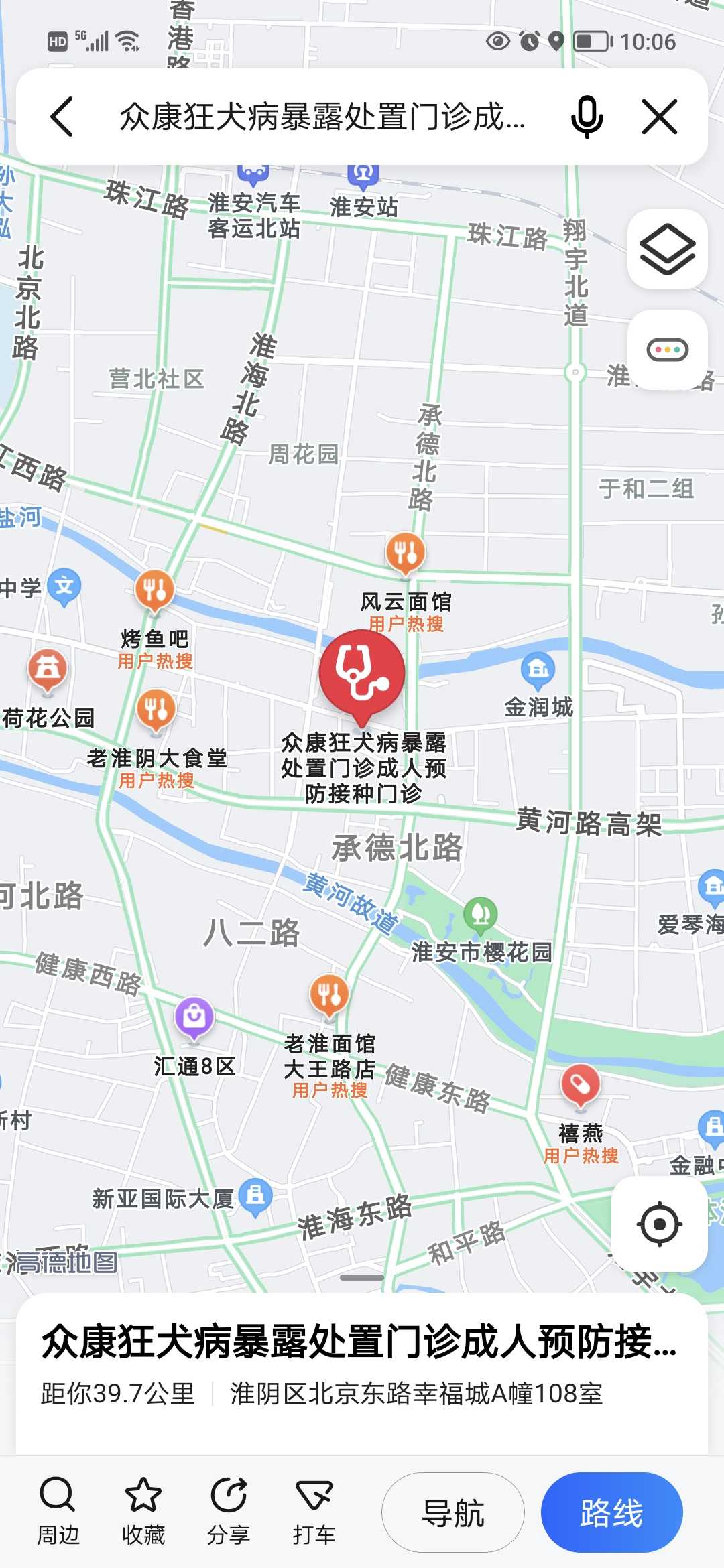Start navigation with the 导航 button

coord(453,1512)
